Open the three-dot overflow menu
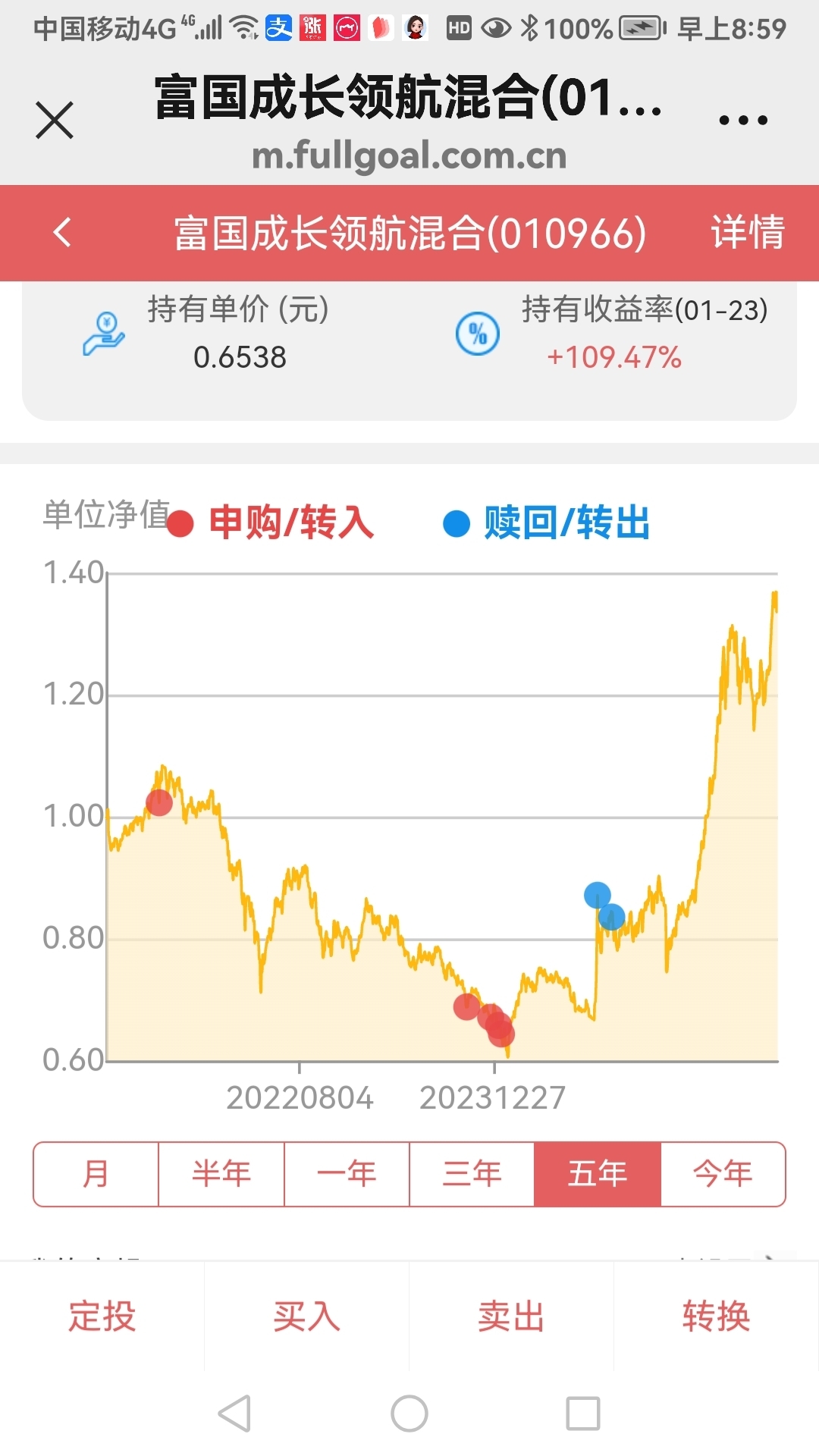 (x=742, y=121)
